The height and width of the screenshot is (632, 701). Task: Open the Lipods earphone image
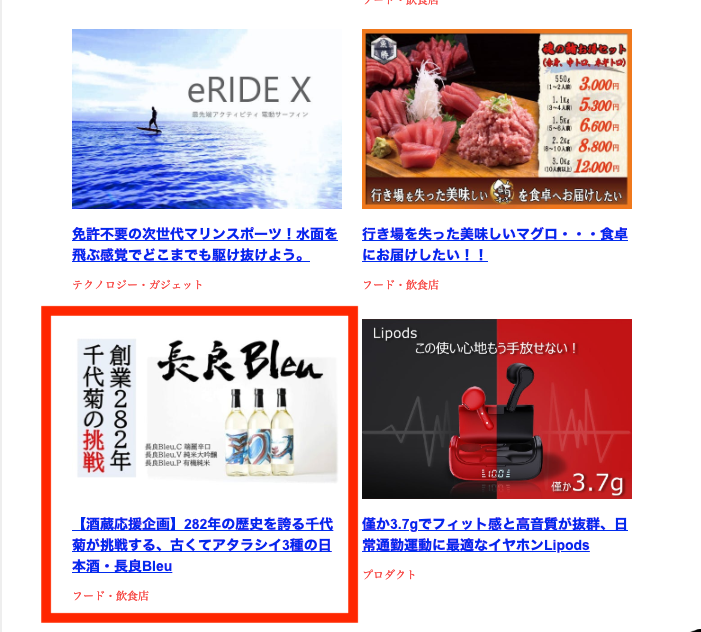[496, 408]
